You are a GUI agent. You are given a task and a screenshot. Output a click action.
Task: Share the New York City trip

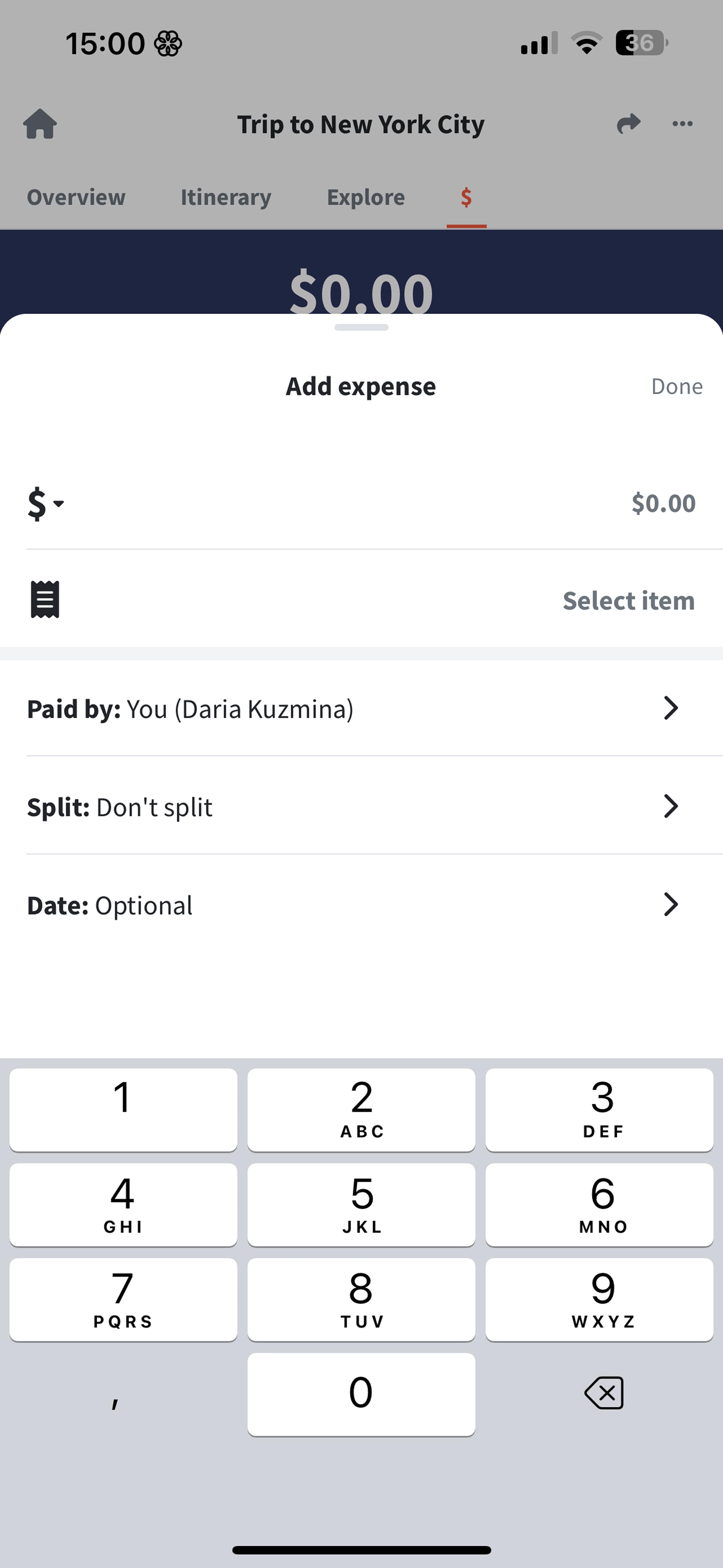coord(628,124)
